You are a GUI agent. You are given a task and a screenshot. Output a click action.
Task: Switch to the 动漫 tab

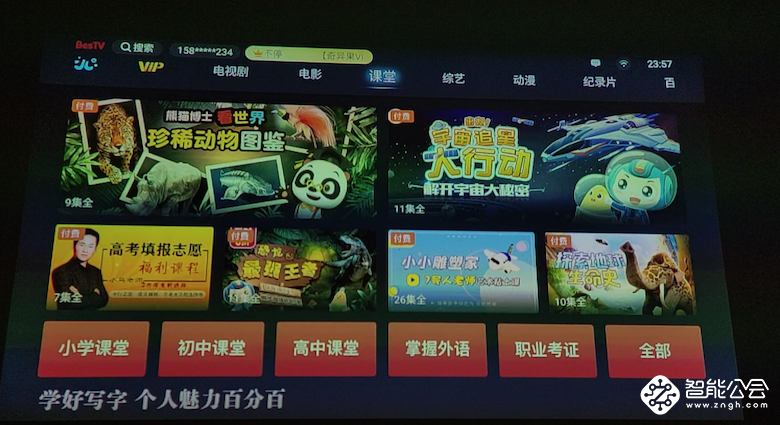point(524,80)
